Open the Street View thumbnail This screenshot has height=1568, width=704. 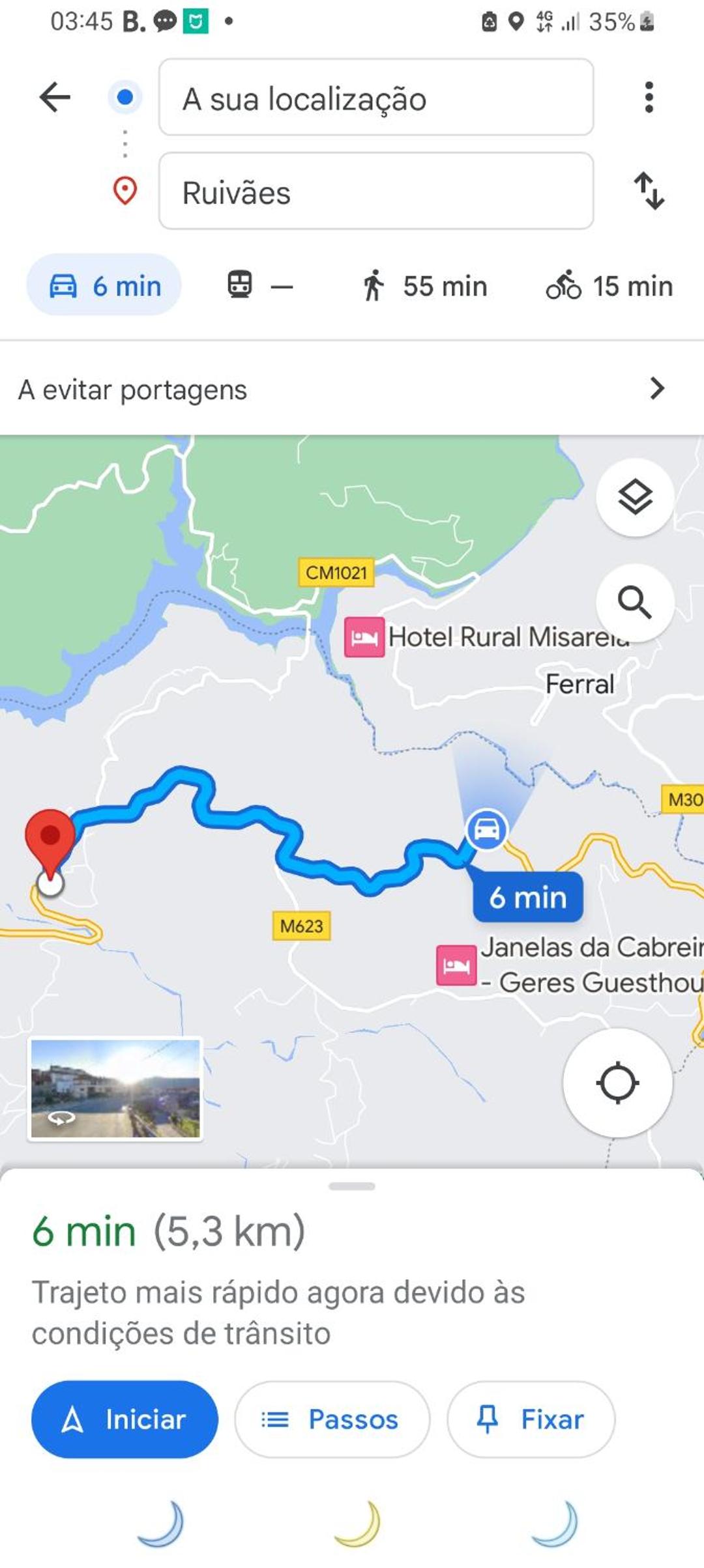[x=115, y=1089]
